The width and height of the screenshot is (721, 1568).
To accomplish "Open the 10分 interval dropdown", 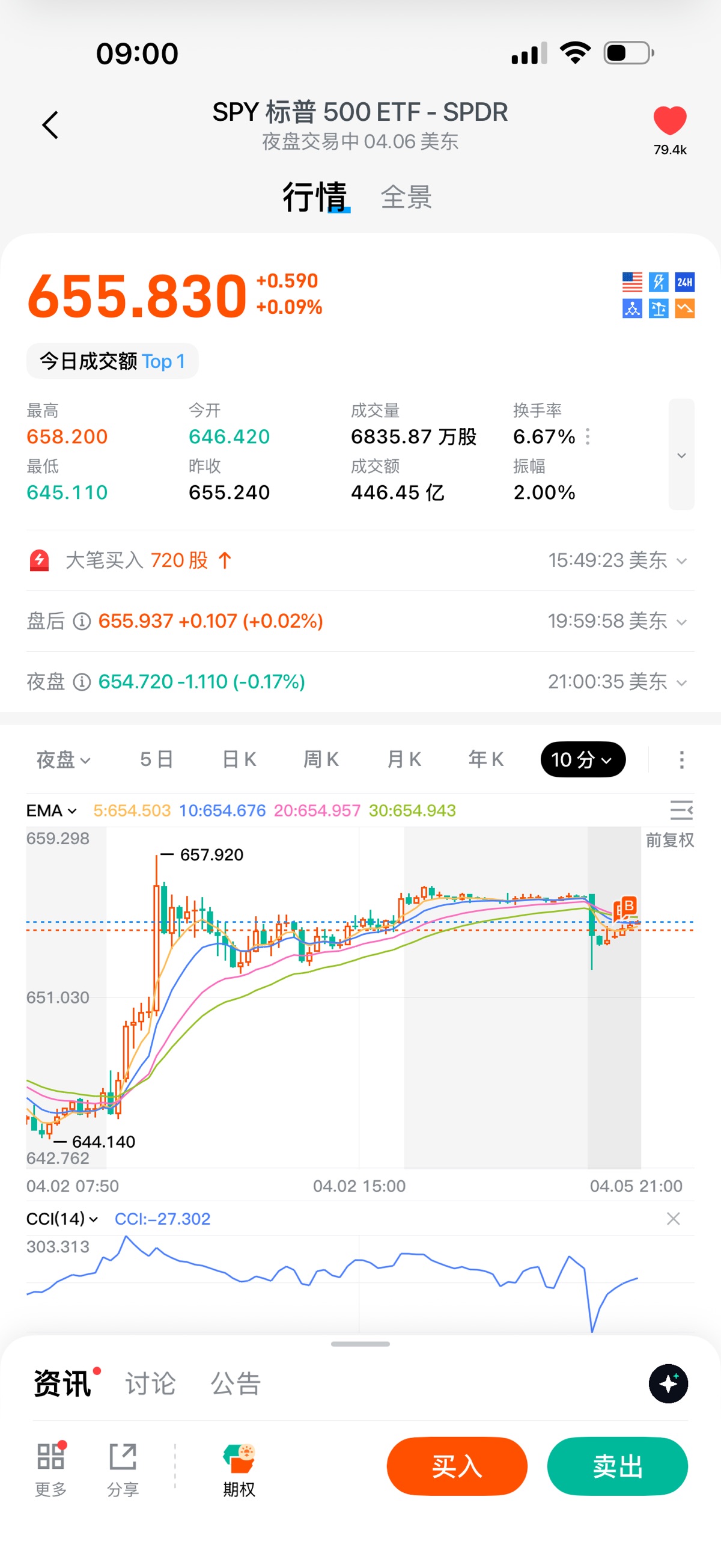I will [582, 760].
